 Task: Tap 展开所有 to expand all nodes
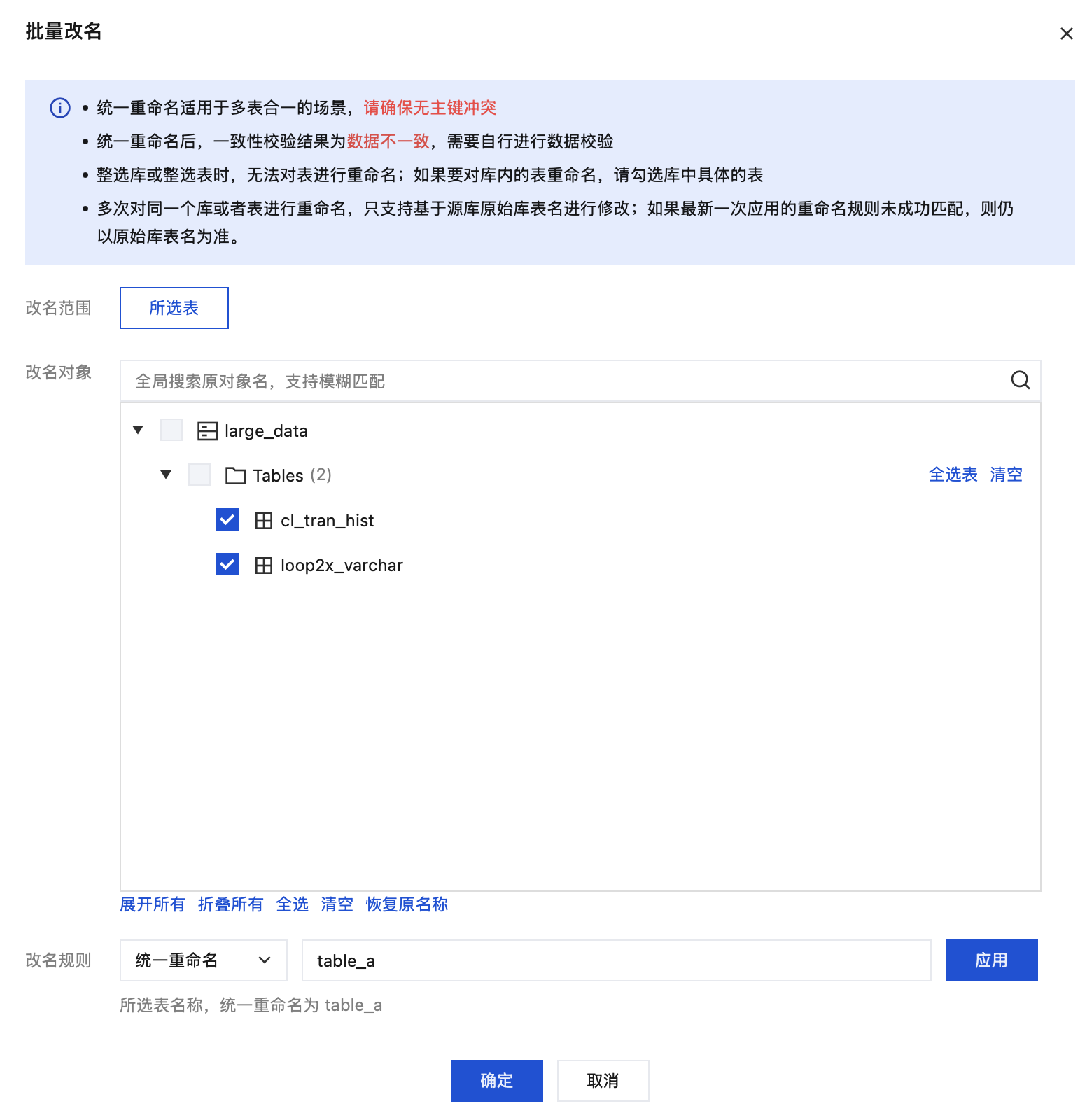click(x=153, y=904)
